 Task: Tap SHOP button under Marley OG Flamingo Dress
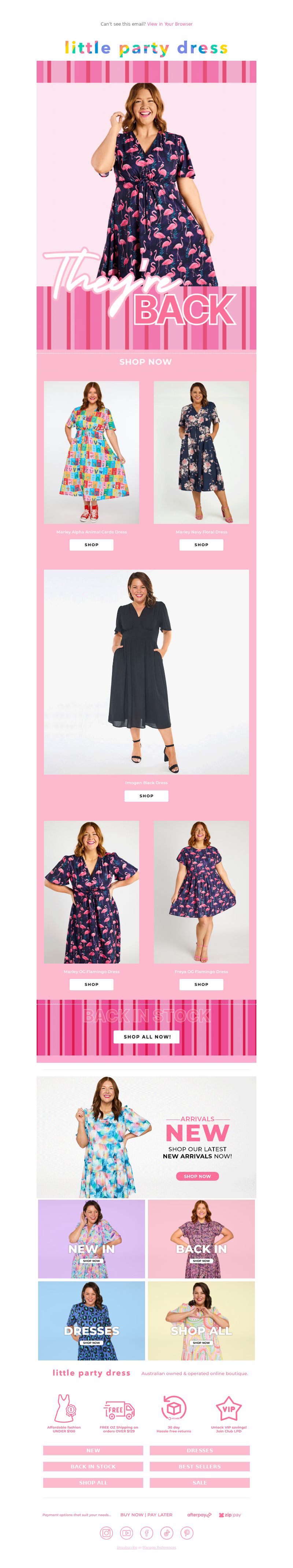(x=91, y=984)
